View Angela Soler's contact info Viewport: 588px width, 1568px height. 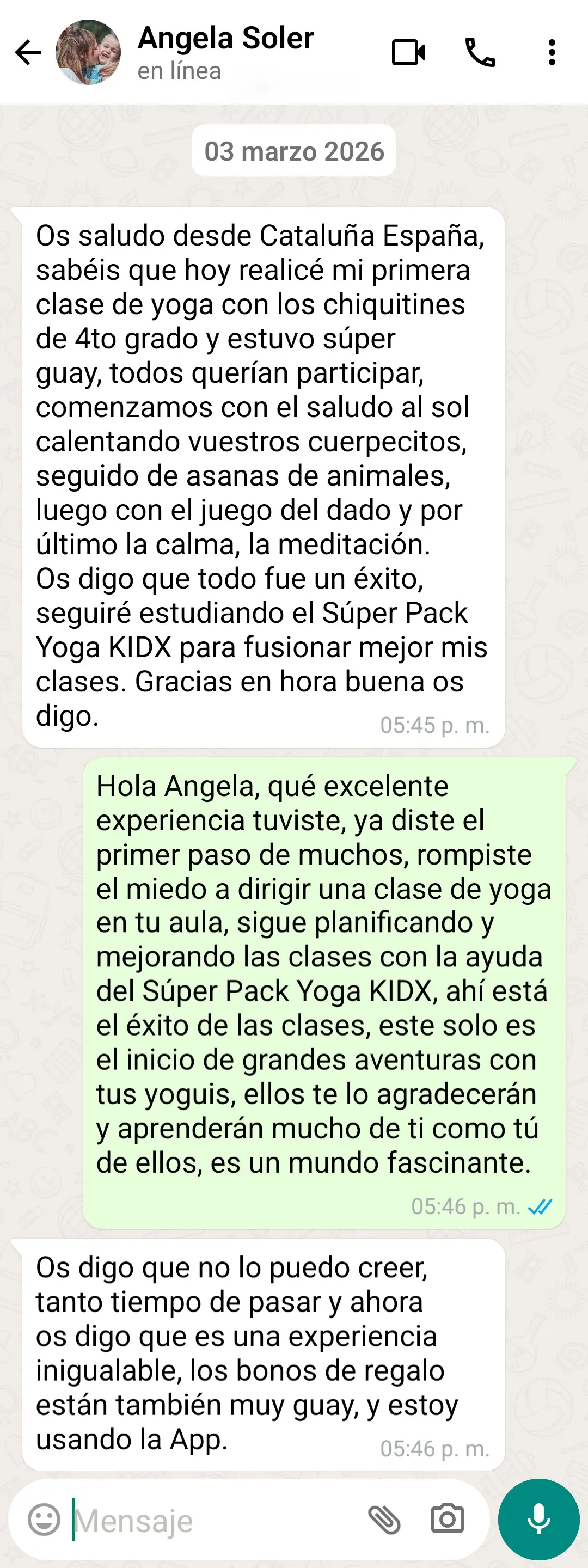pyautogui.click(x=225, y=51)
